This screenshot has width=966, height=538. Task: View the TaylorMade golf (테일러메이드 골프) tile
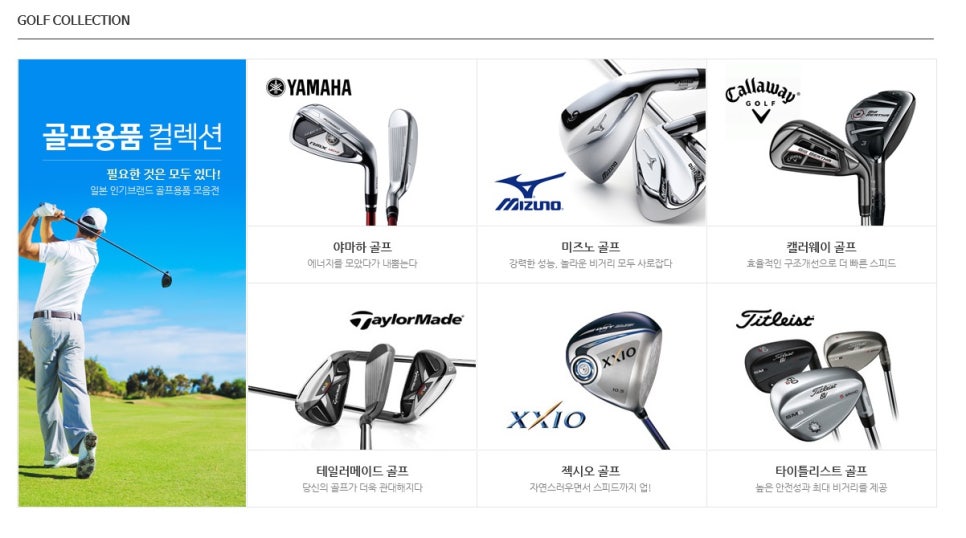click(x=361, y=395)
